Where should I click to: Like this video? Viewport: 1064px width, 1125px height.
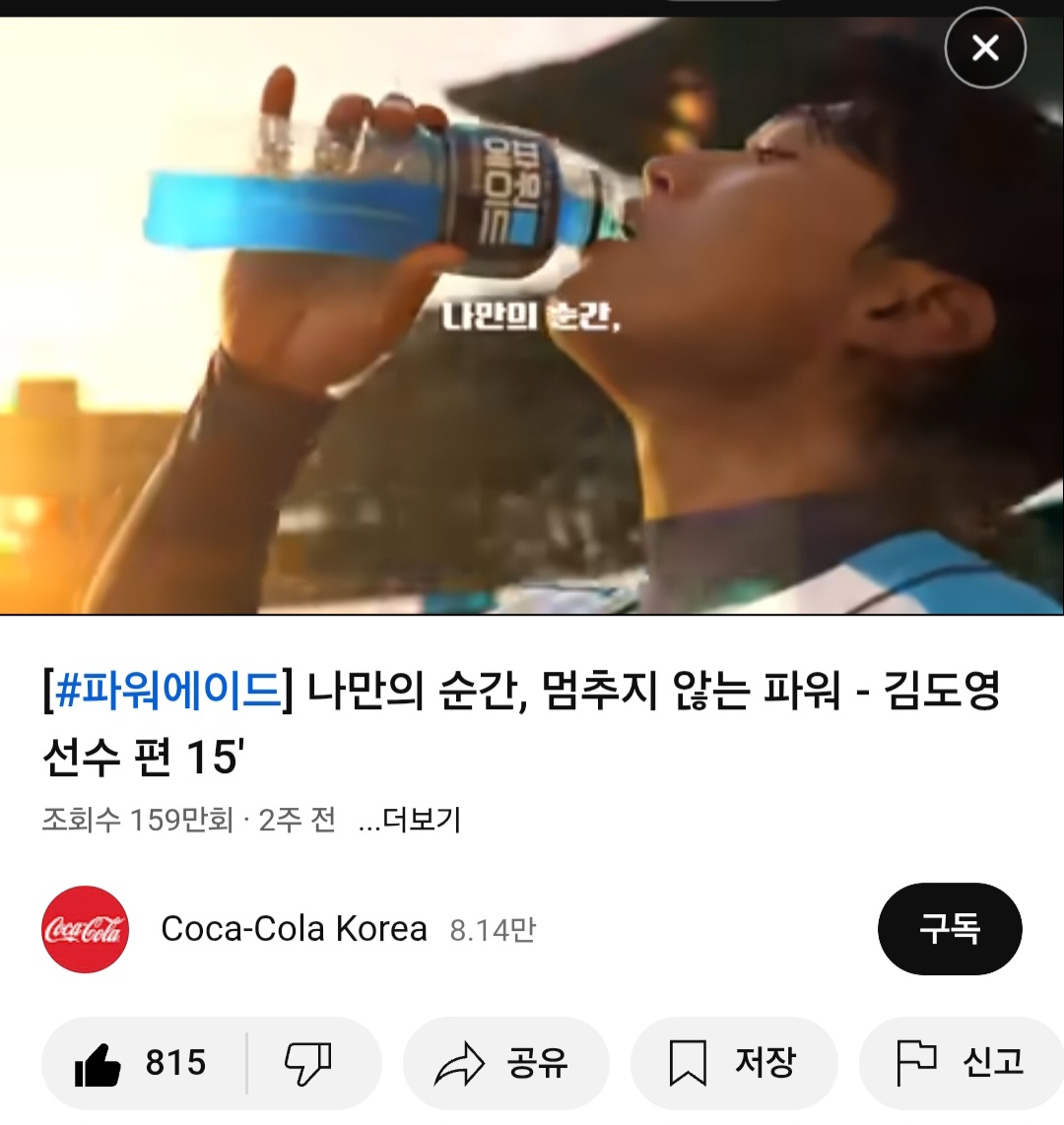coord(143,1063)
